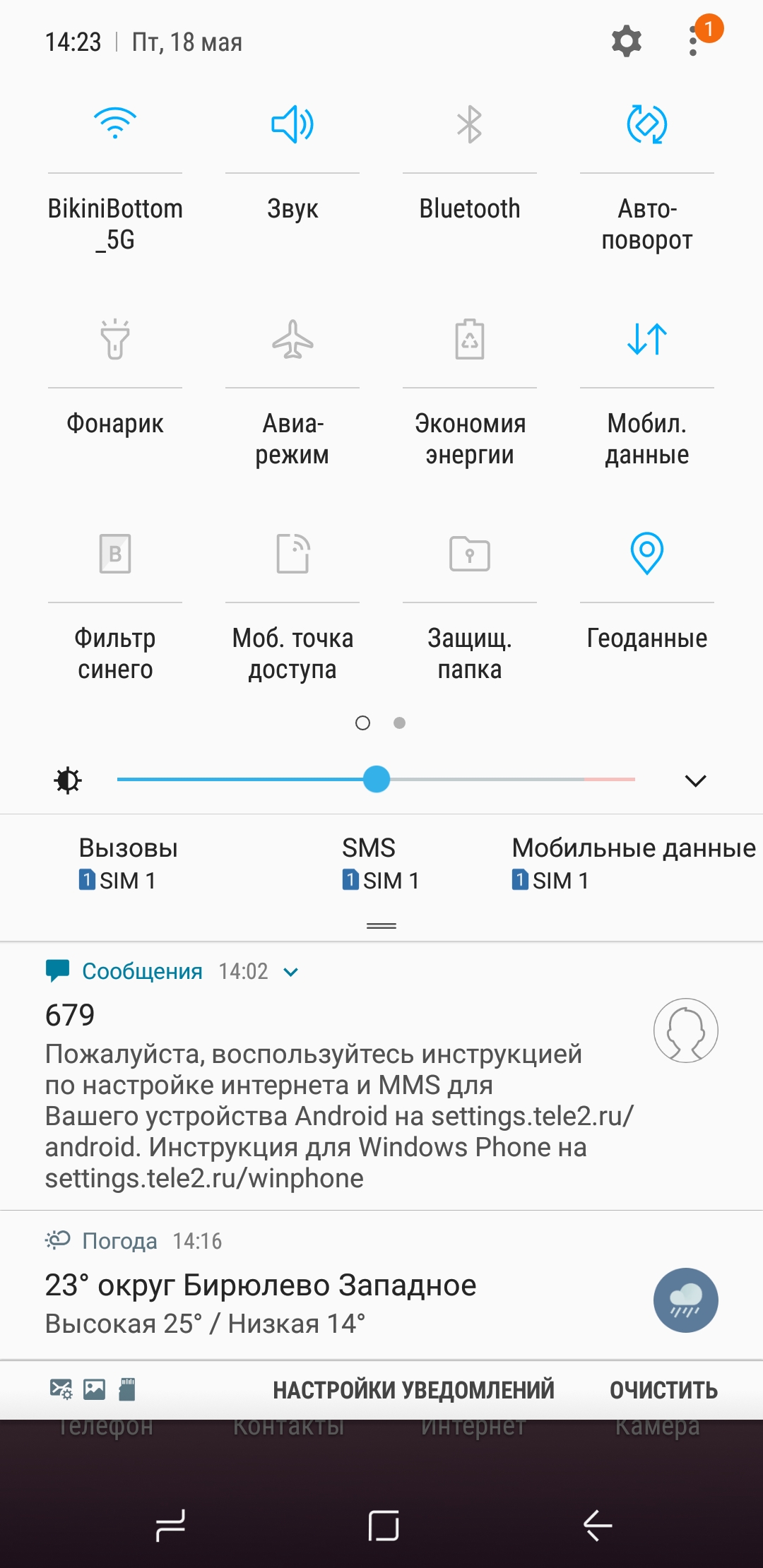Open settings via the gear icon
Viewport: 763px width, 1568px height.
click(626, 42)
